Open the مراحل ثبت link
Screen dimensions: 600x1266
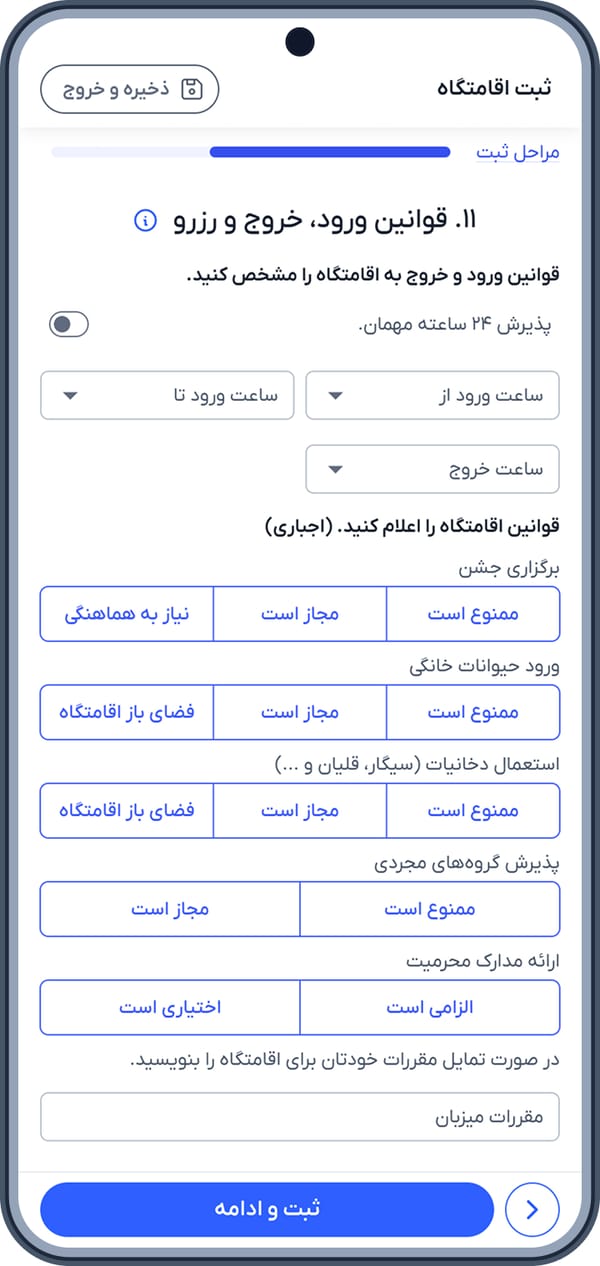(517, 152)
